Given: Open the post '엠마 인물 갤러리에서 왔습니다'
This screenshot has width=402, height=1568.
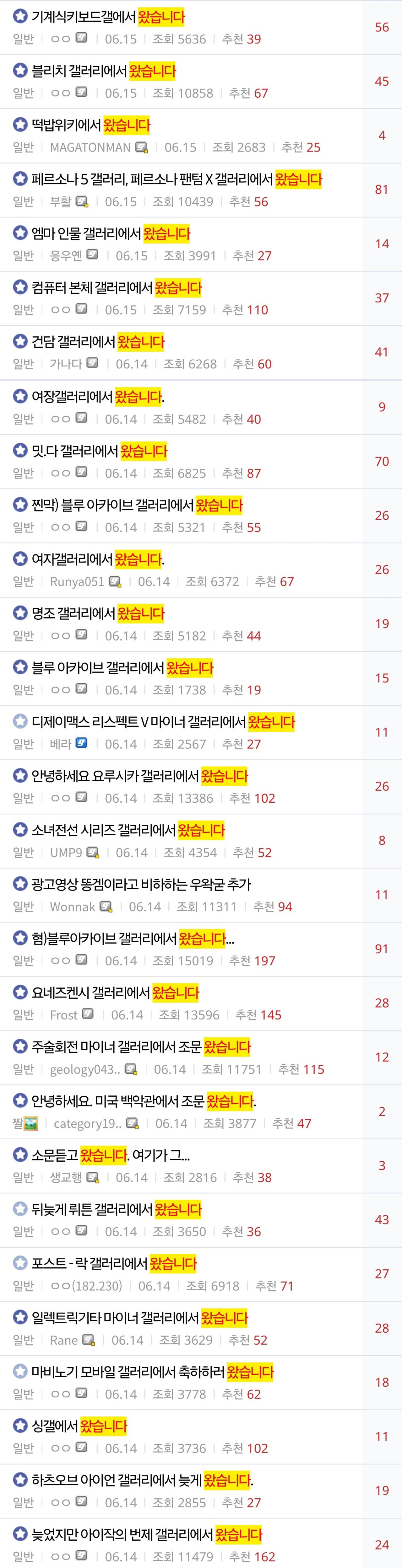Looking at the screenshot, I should pos(111,234).
